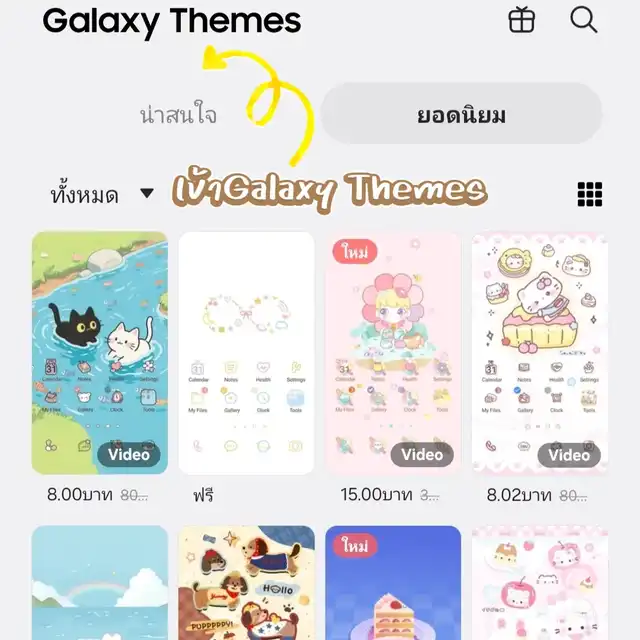The image size is (640, 640).
Task: Open the gift box icon
Action: 522,19
